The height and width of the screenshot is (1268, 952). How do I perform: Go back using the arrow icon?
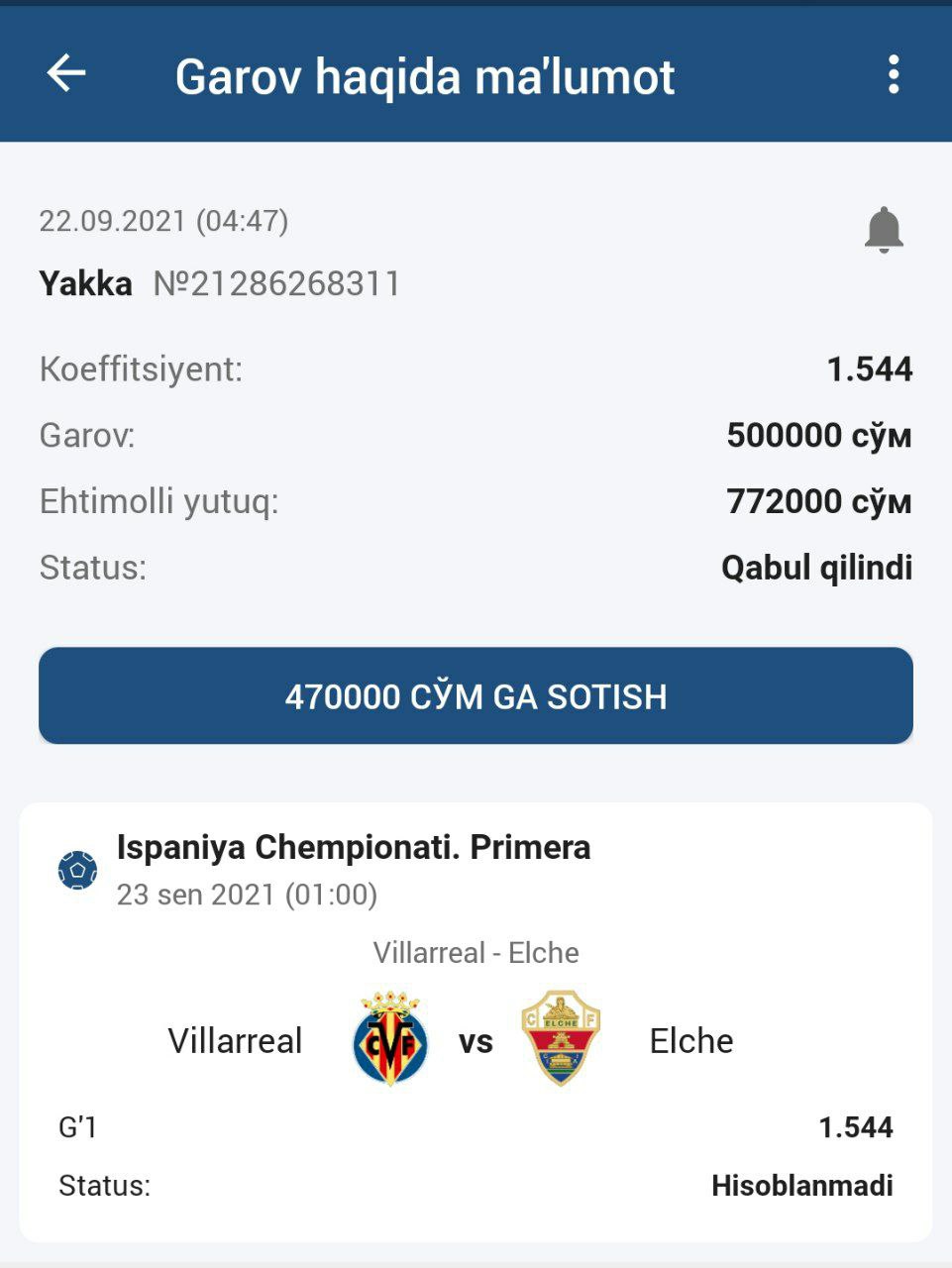[x=66, y=74]
